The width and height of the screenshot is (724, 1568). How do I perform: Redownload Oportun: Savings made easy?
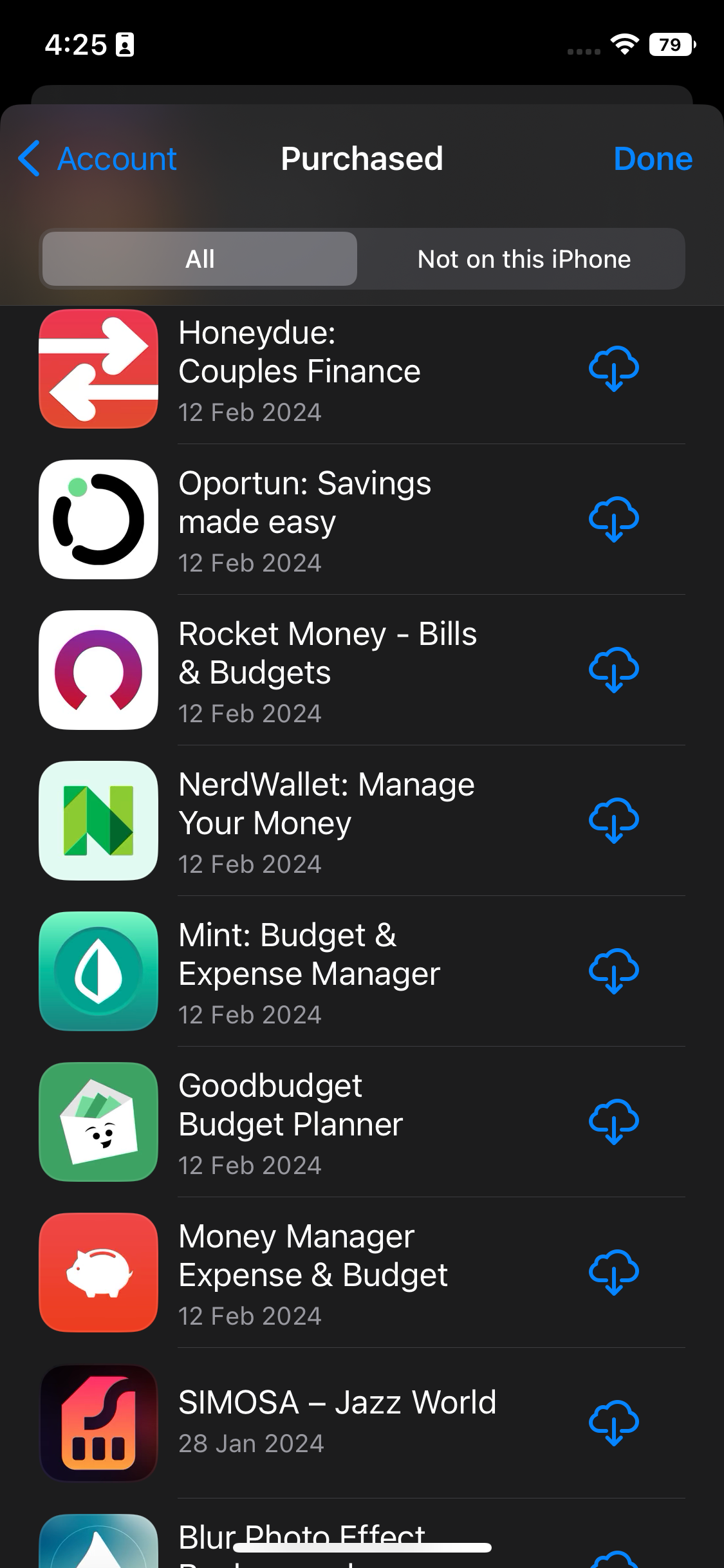coord(613,519)
